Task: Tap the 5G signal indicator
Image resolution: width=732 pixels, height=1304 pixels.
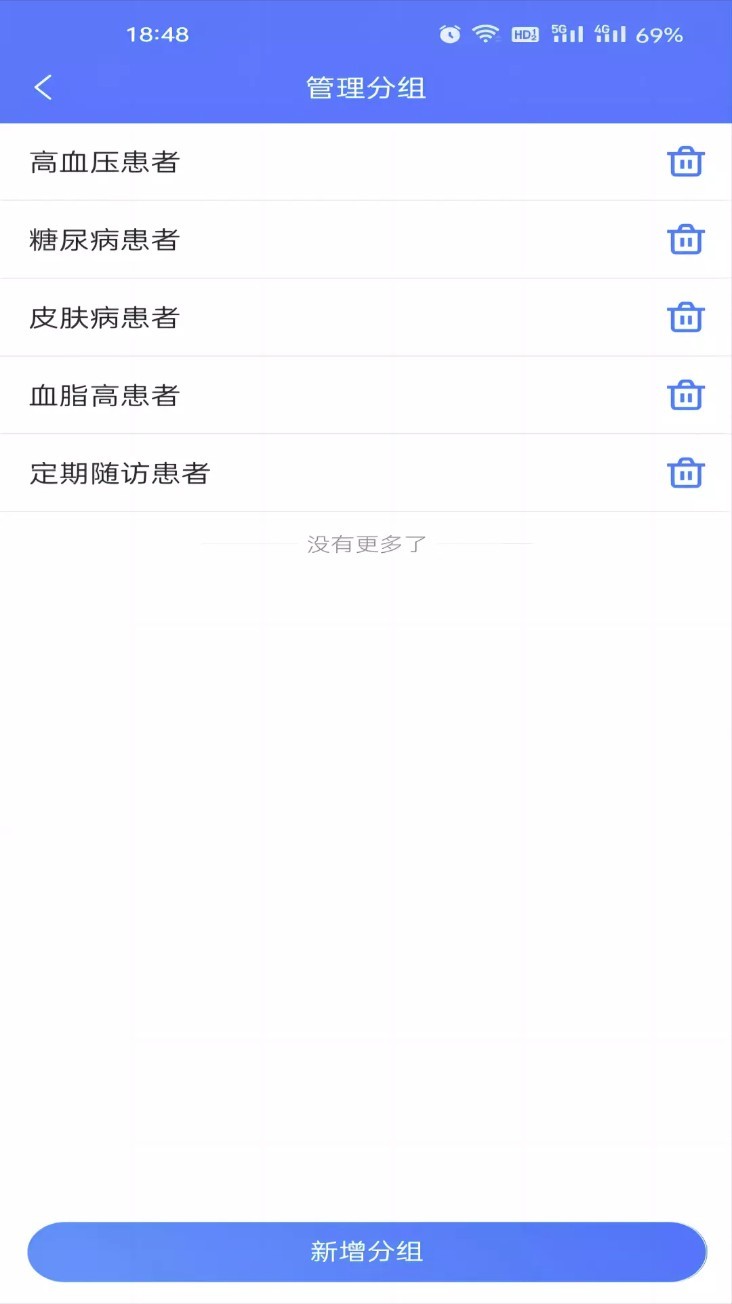Action: point(568,33)
